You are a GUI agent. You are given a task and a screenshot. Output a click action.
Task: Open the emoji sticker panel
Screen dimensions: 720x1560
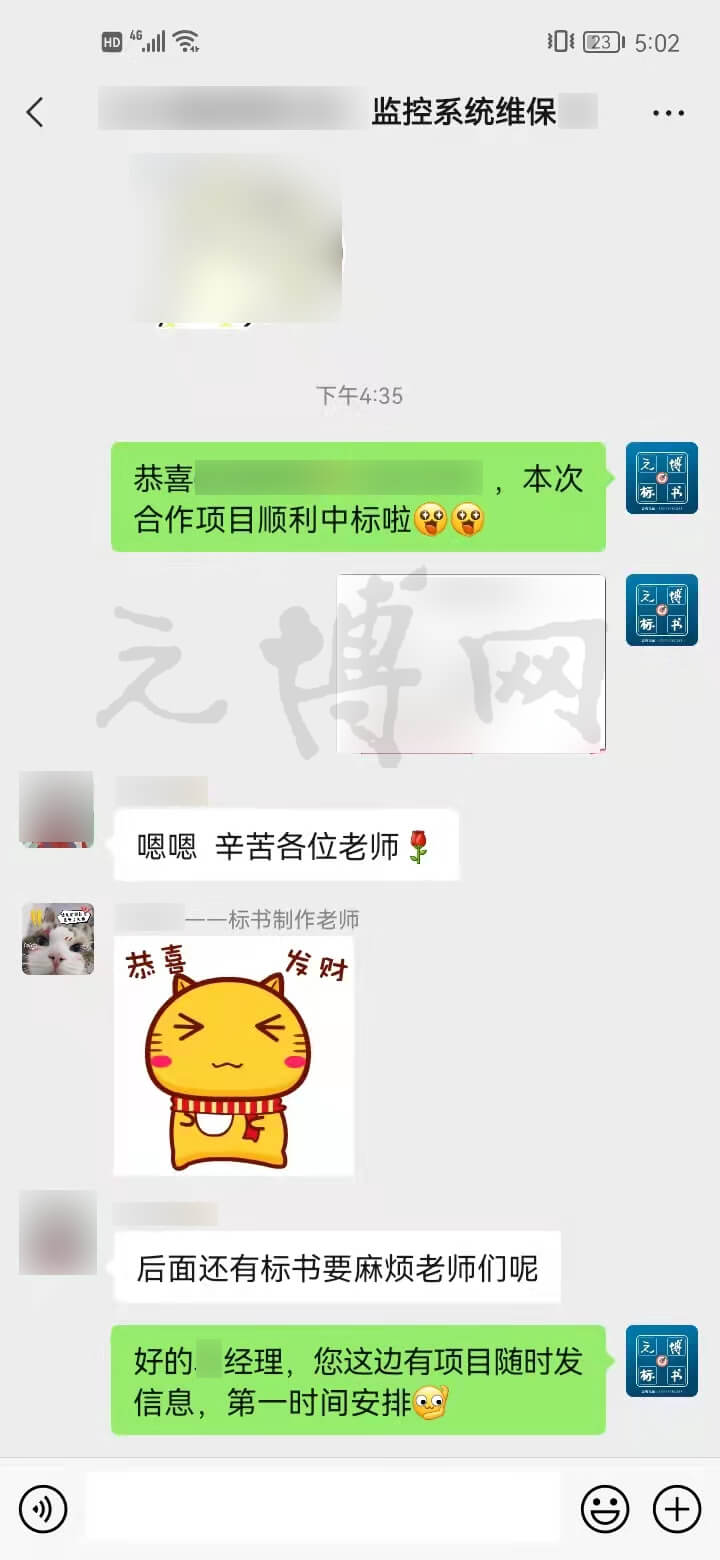point(605,1508)
